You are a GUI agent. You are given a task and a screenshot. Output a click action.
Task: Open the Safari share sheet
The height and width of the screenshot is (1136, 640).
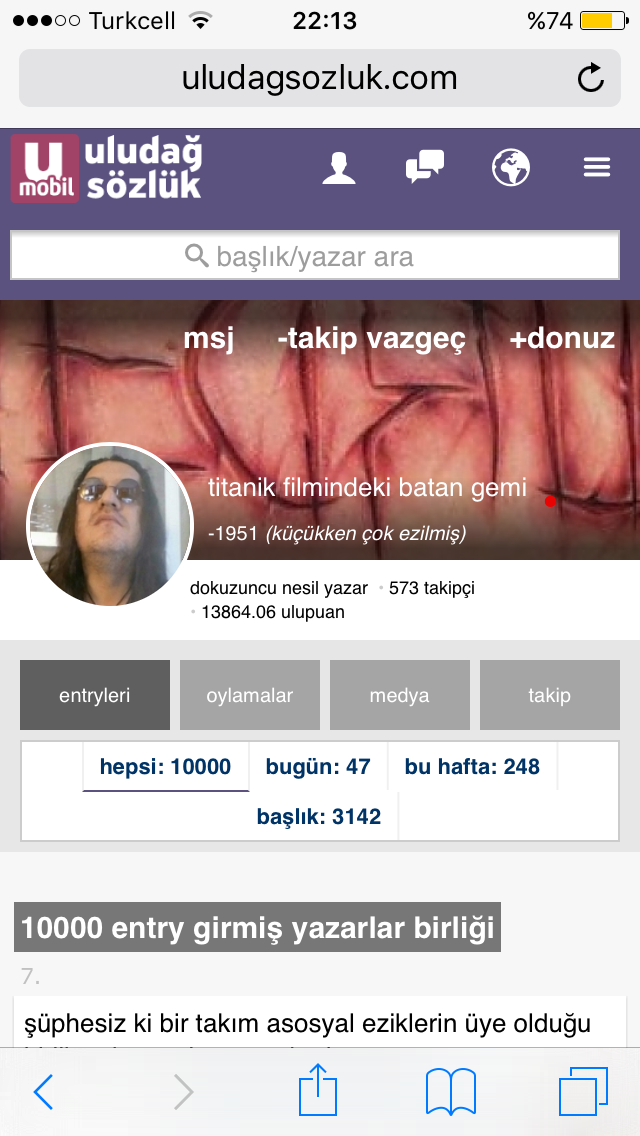pos(318,1091)
